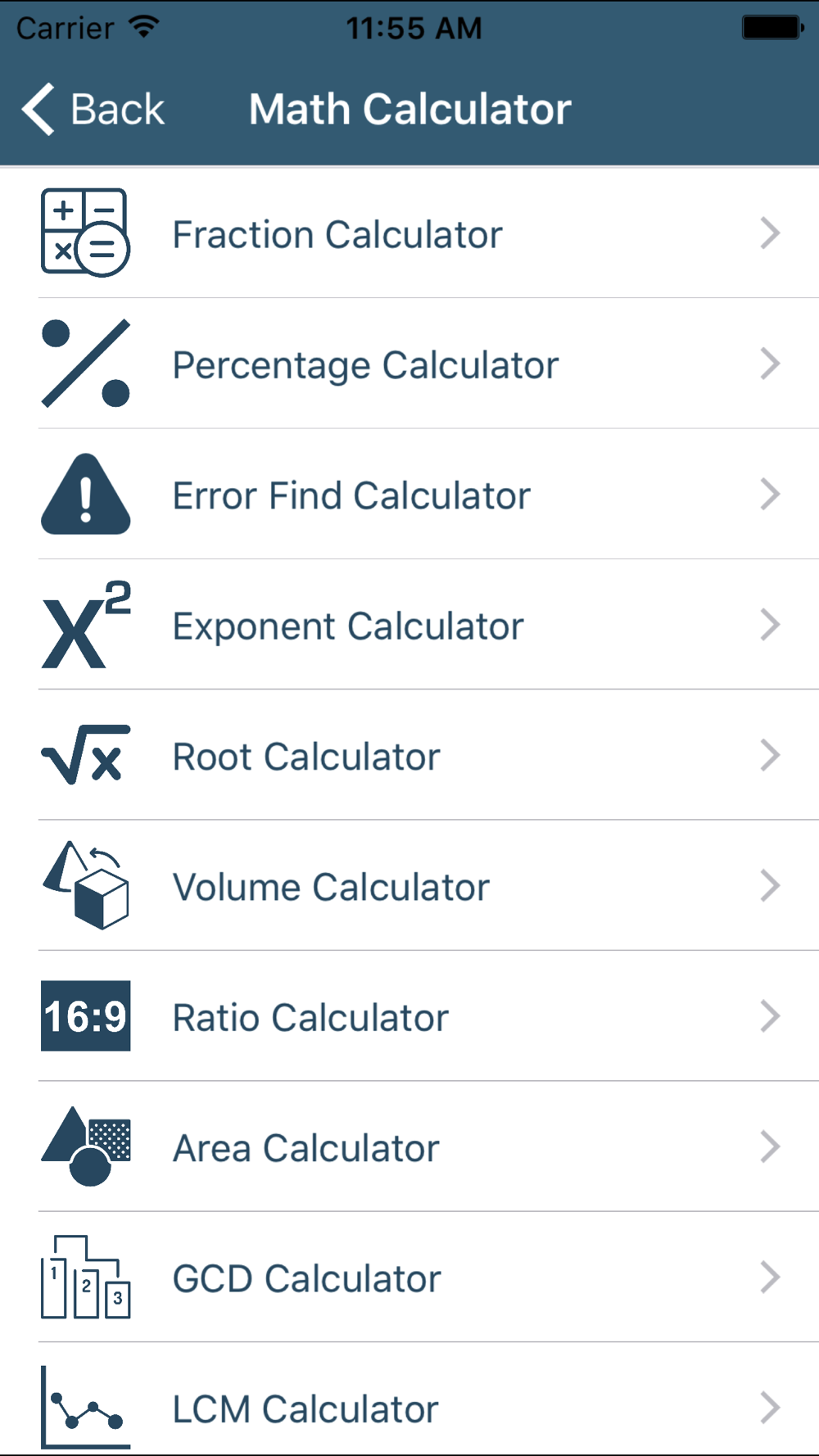819x1456 pixels.
Task: Launch the Root Calculator
Action: 409,755
